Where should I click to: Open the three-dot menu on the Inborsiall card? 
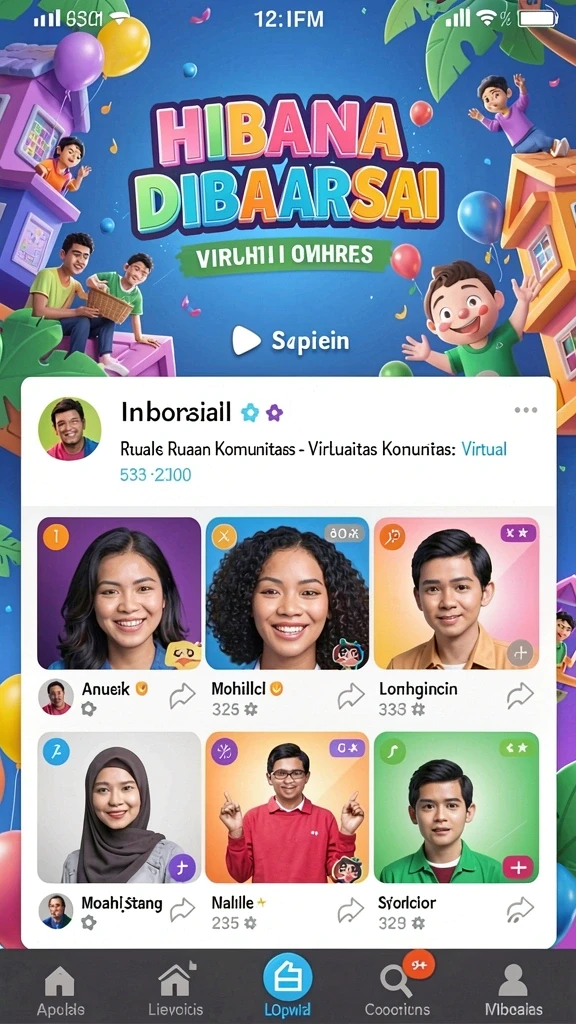click(x=525, y=410)
